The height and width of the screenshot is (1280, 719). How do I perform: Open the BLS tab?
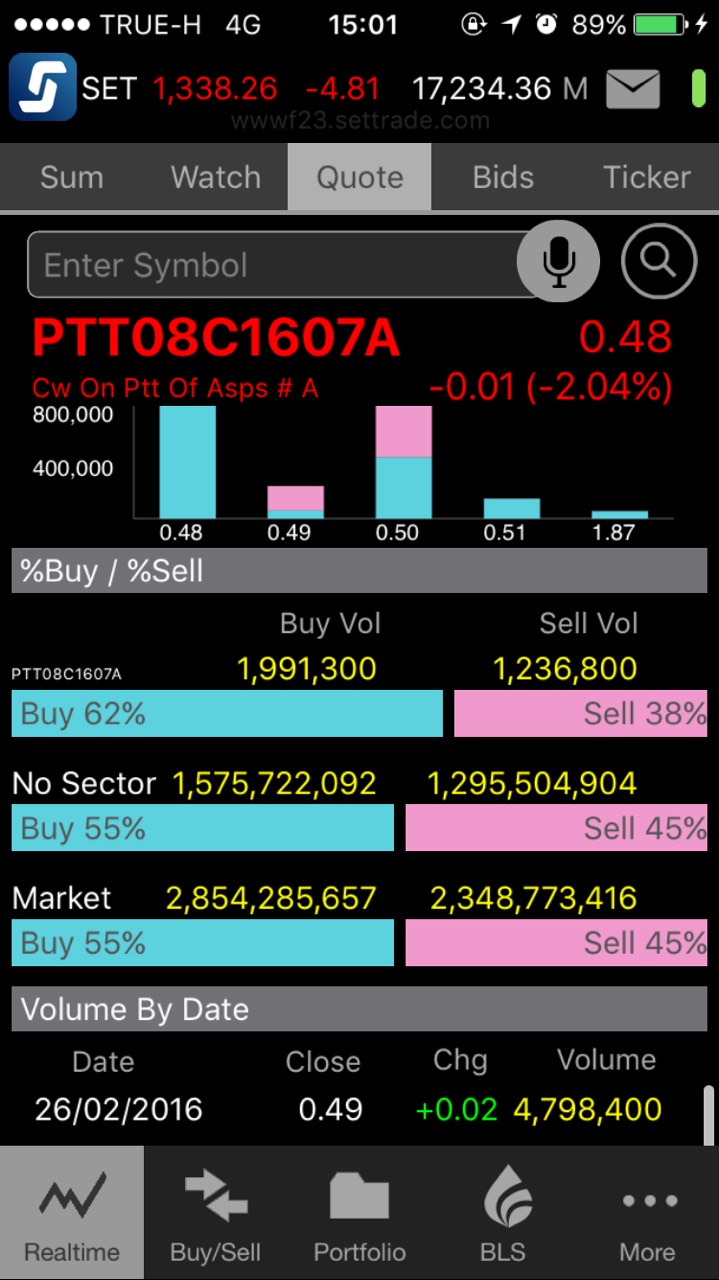point(505,1213)
